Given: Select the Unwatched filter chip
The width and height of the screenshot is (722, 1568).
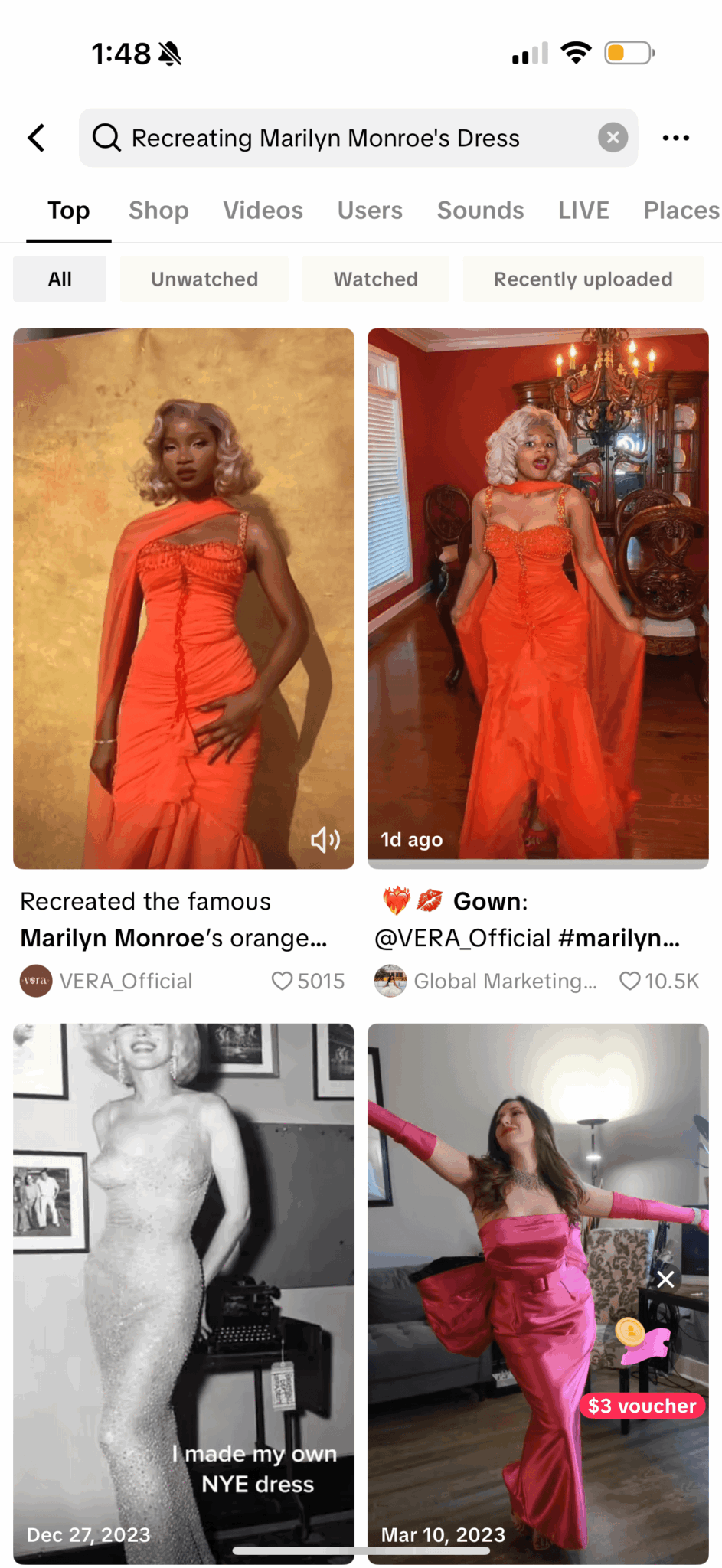Looking at the screenshot, I should (x=204, y=279).
